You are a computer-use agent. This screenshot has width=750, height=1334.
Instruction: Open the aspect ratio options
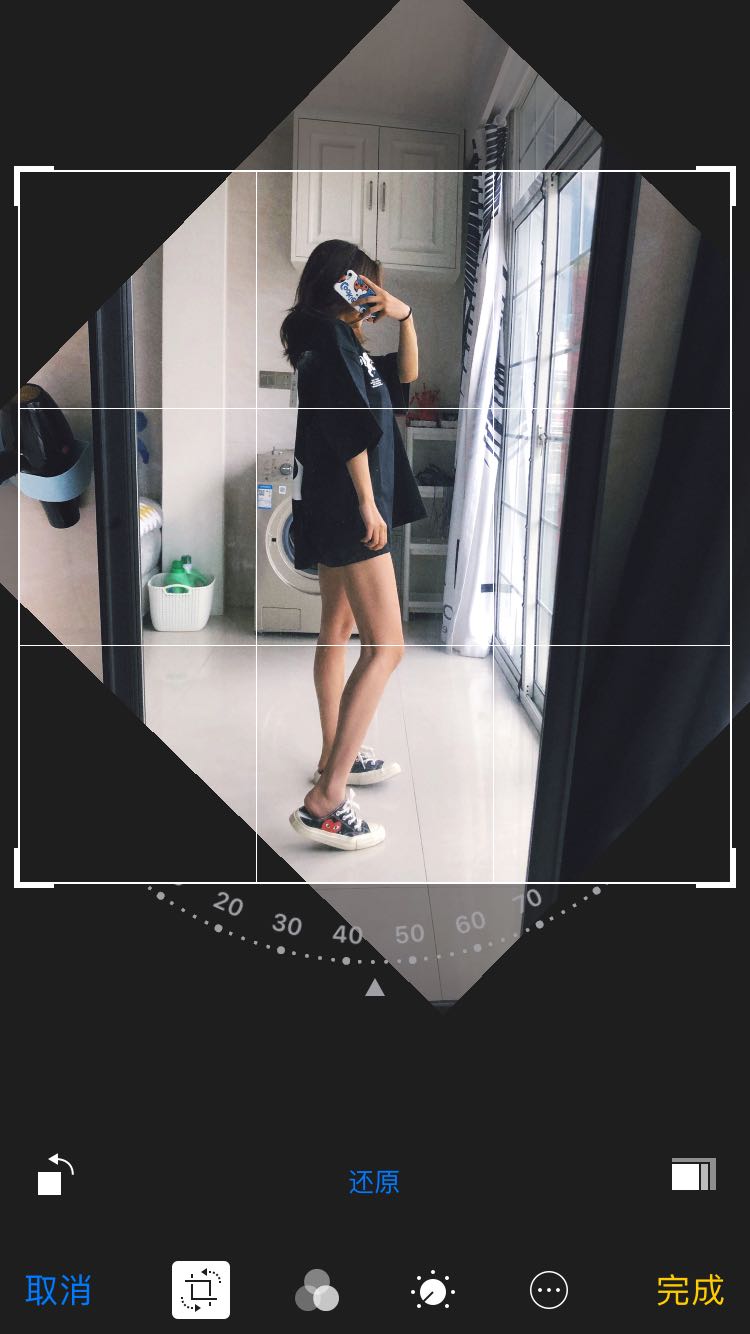pyautogui.click(x=693, y=1175)
